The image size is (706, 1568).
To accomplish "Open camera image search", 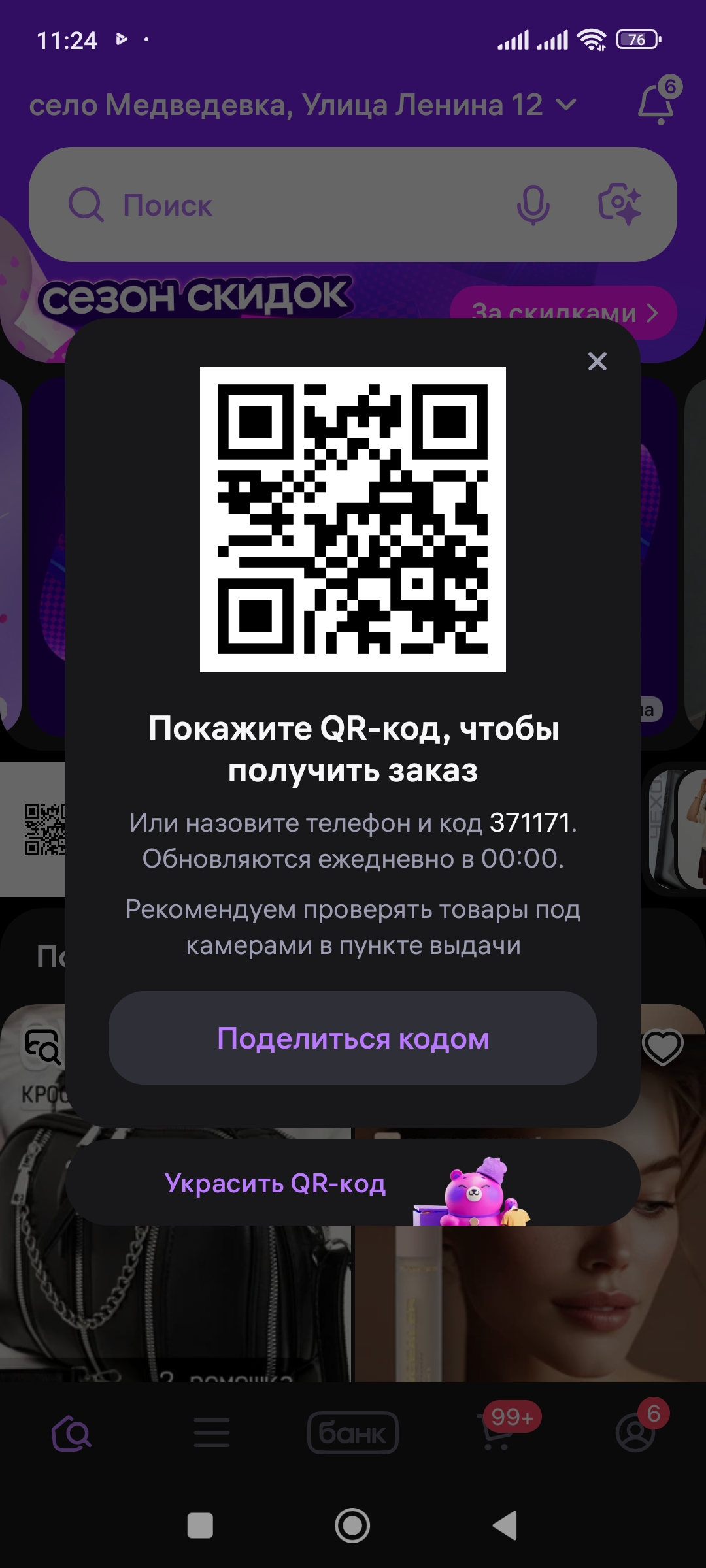I will pos(619,204).
